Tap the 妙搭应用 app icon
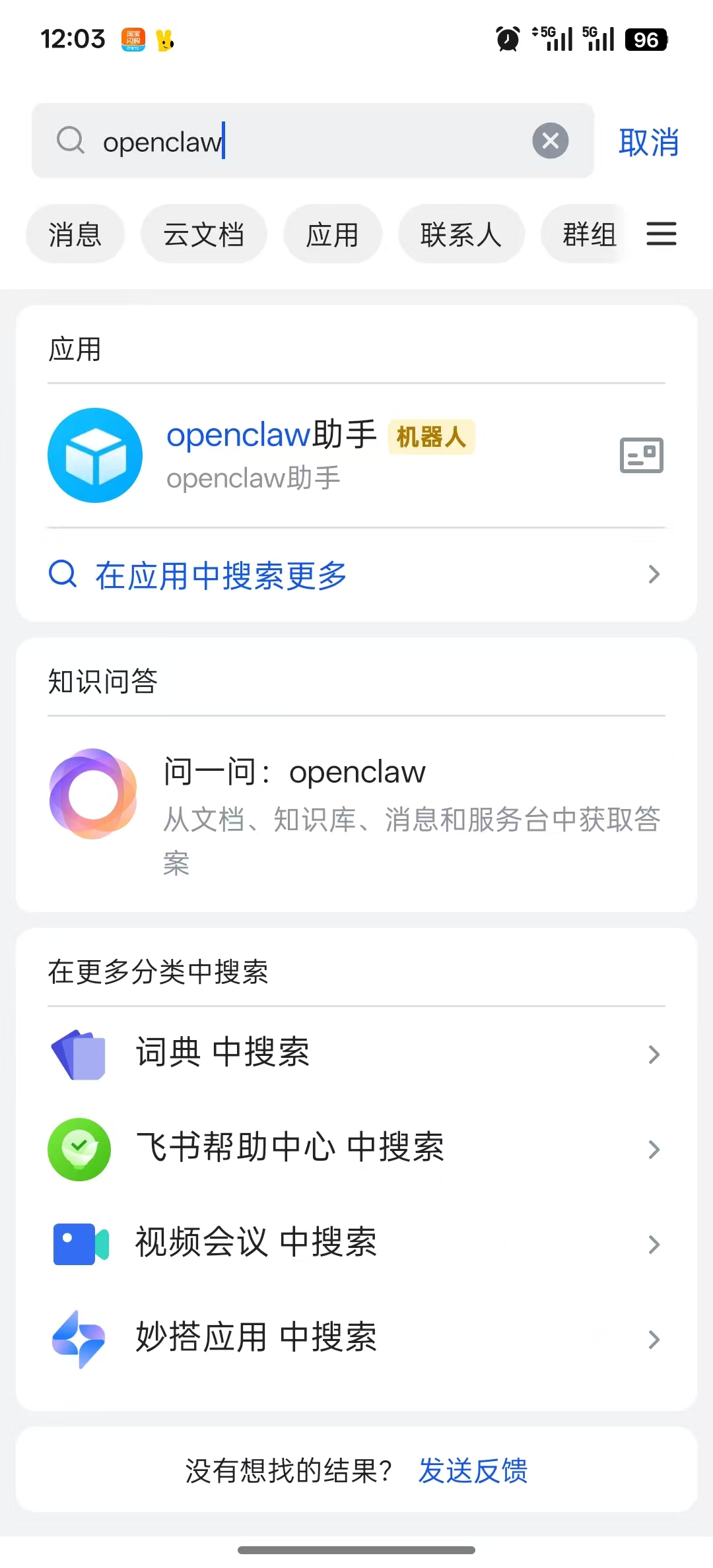 coord(79,1338)
